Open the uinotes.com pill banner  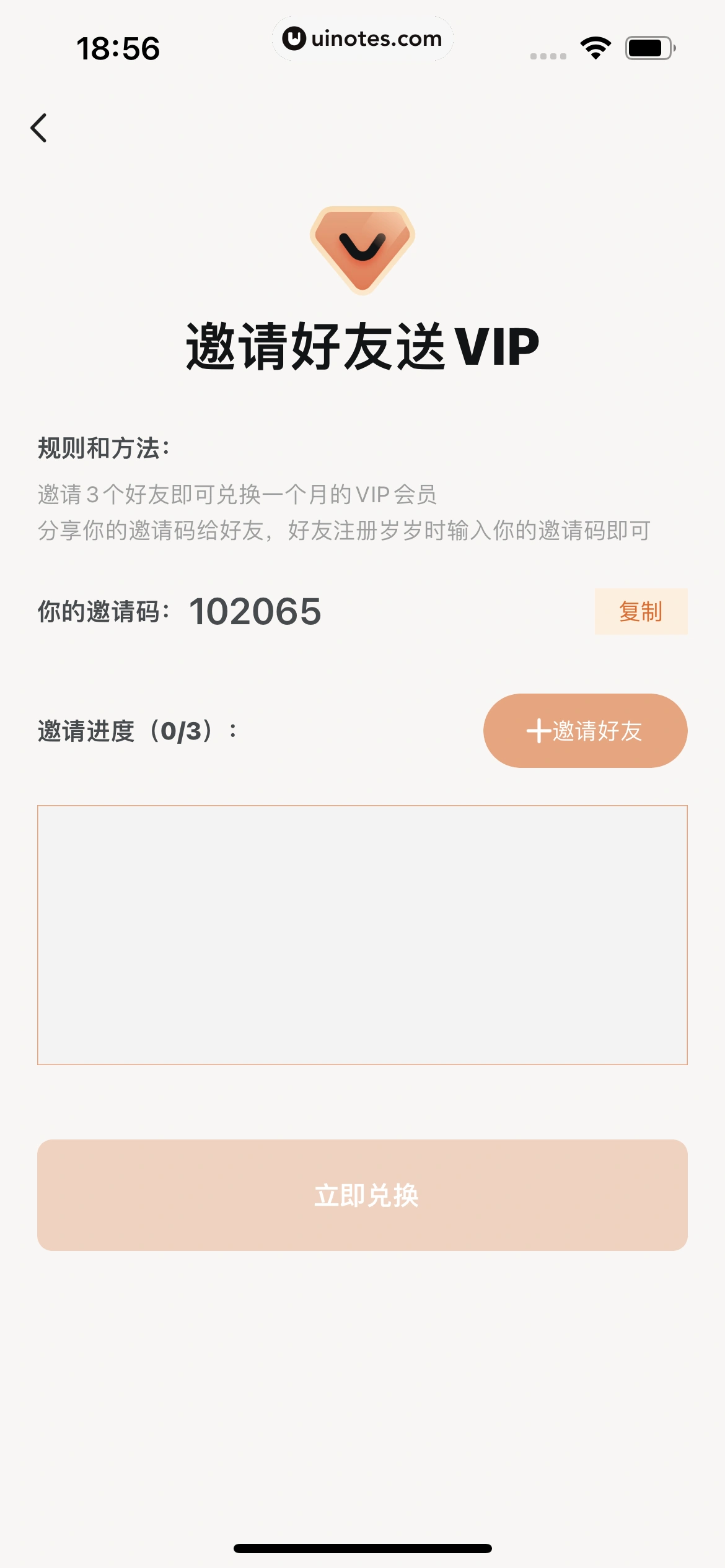(362, 38)
